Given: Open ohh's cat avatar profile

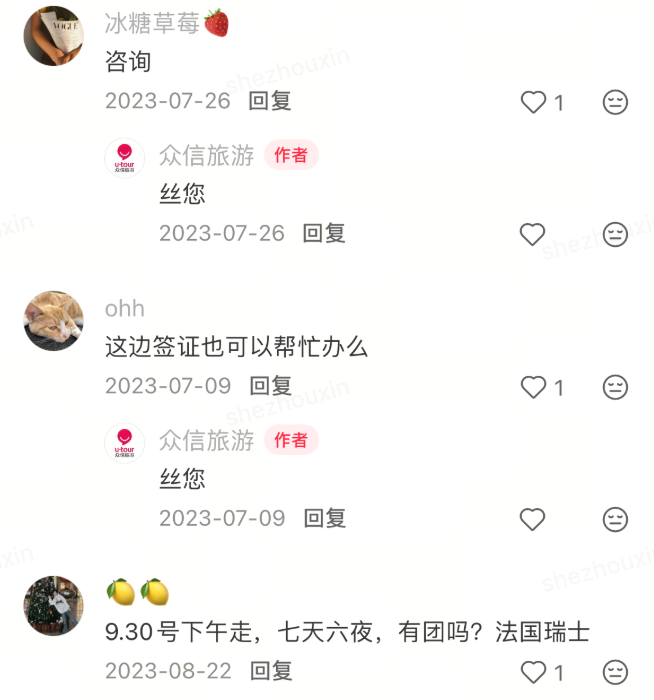Looking at the screenshot, I should pyautogui.click(x=54, y=321).
